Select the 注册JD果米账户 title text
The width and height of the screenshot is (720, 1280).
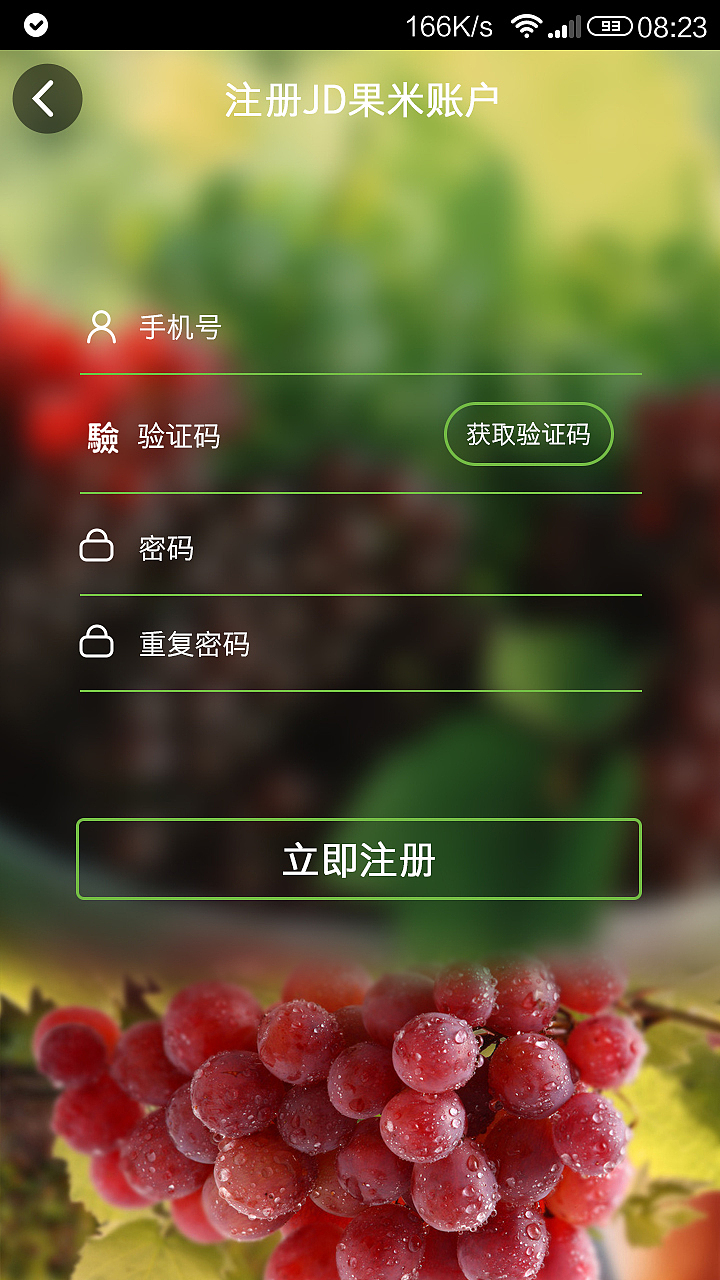click(360, 97)
